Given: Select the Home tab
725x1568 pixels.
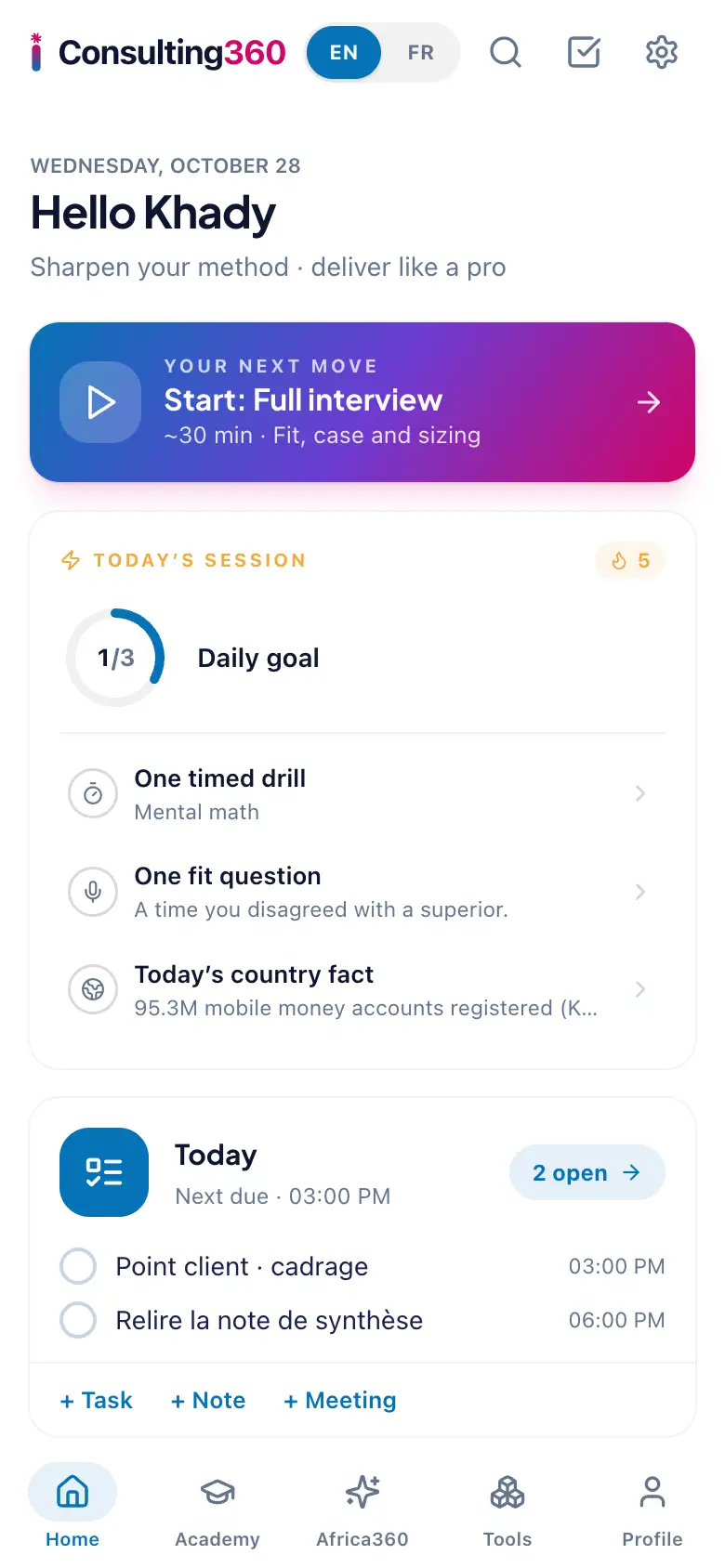Looking at the screenshot, I should tap(72, 1509).
